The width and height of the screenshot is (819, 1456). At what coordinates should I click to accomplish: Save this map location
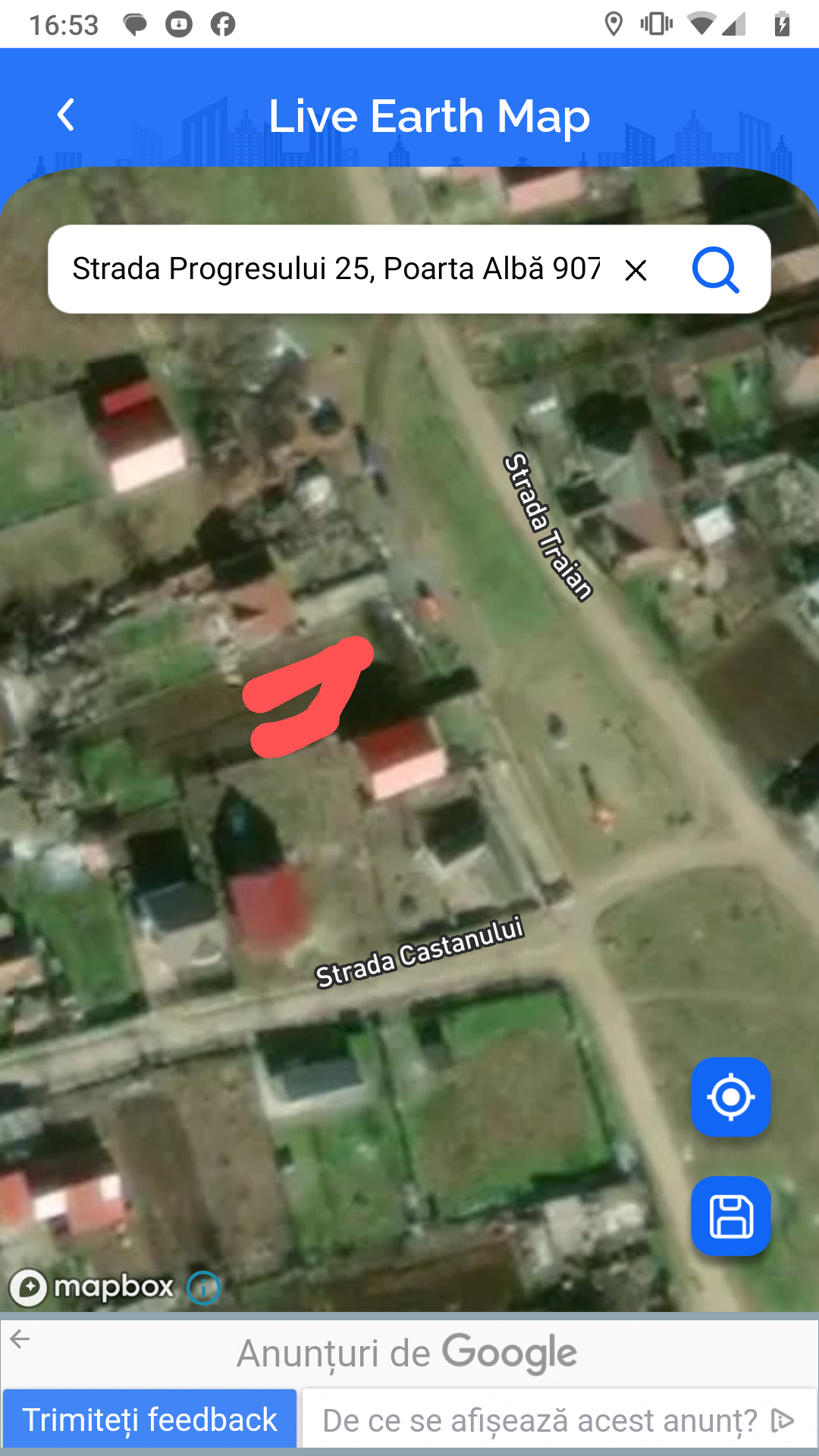click(730, 1216)
